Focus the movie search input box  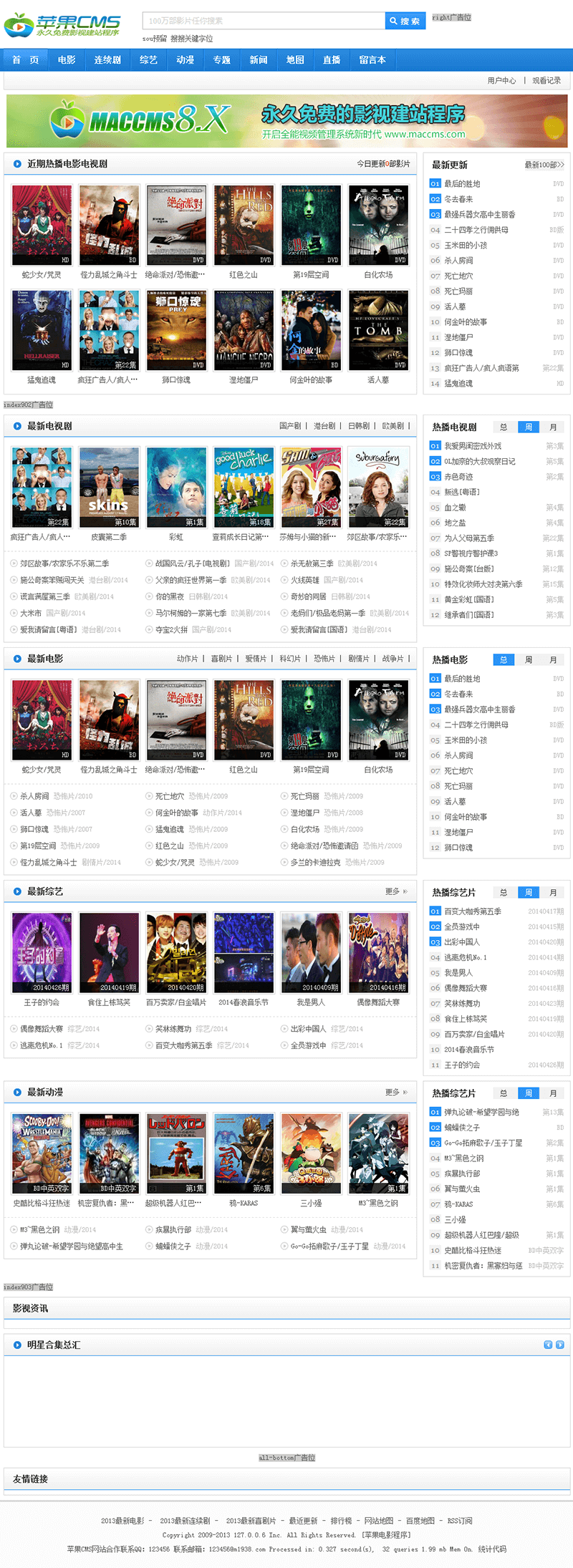click(264, 21)
